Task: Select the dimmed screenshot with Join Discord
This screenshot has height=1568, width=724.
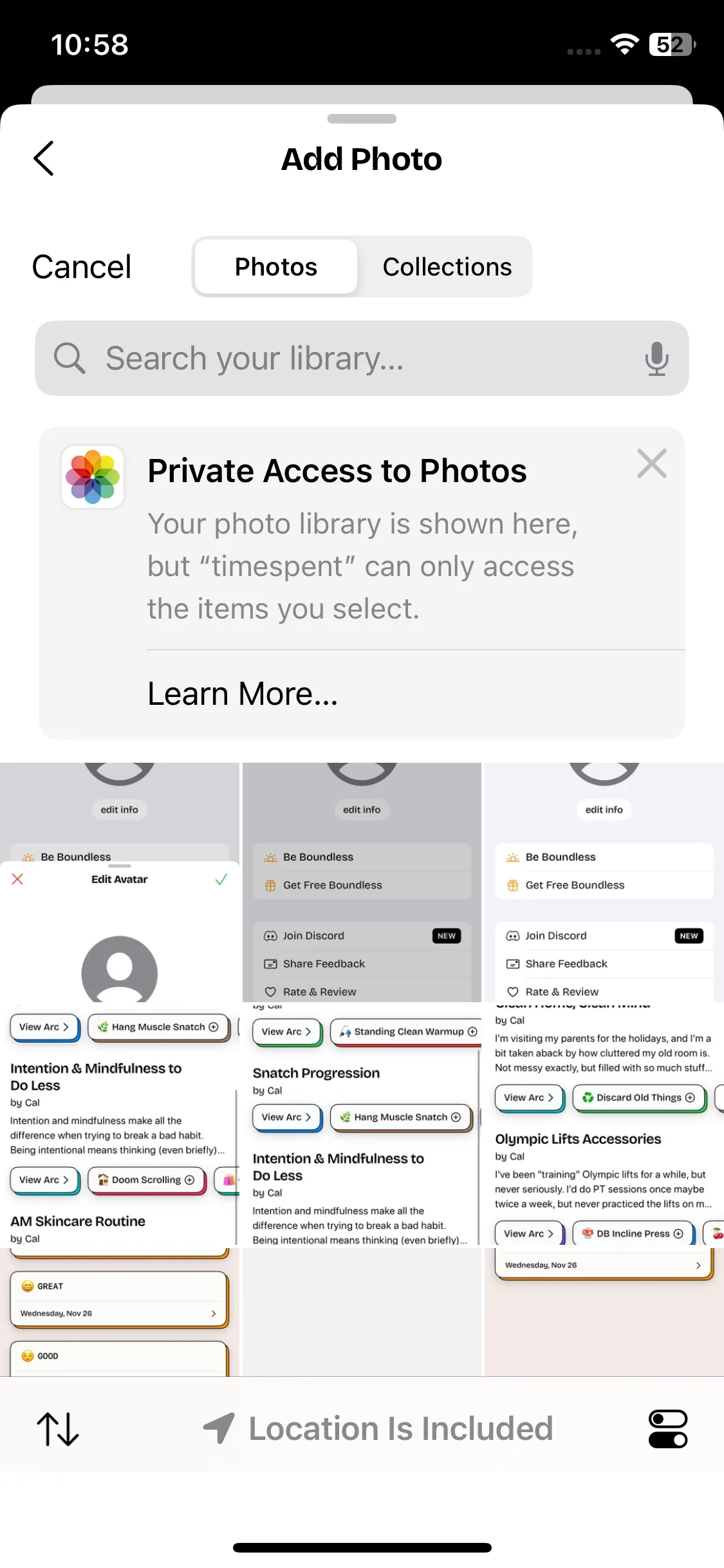Action: 362,882
